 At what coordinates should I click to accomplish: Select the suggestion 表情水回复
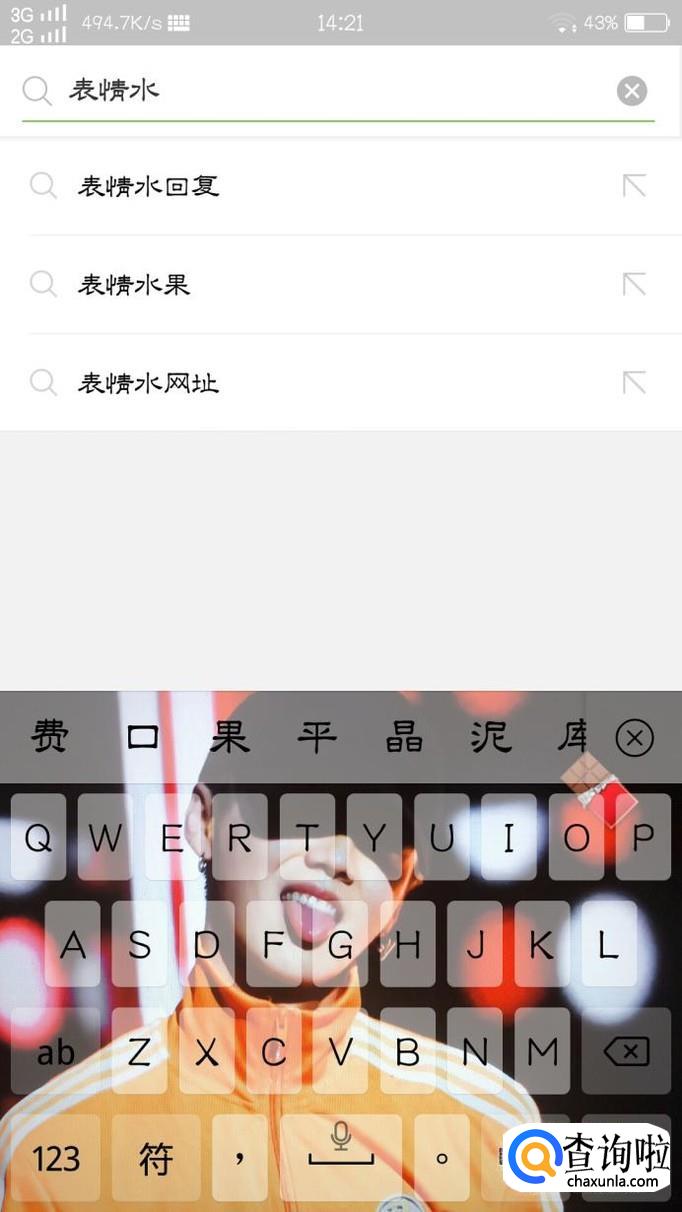pos(341,186)
